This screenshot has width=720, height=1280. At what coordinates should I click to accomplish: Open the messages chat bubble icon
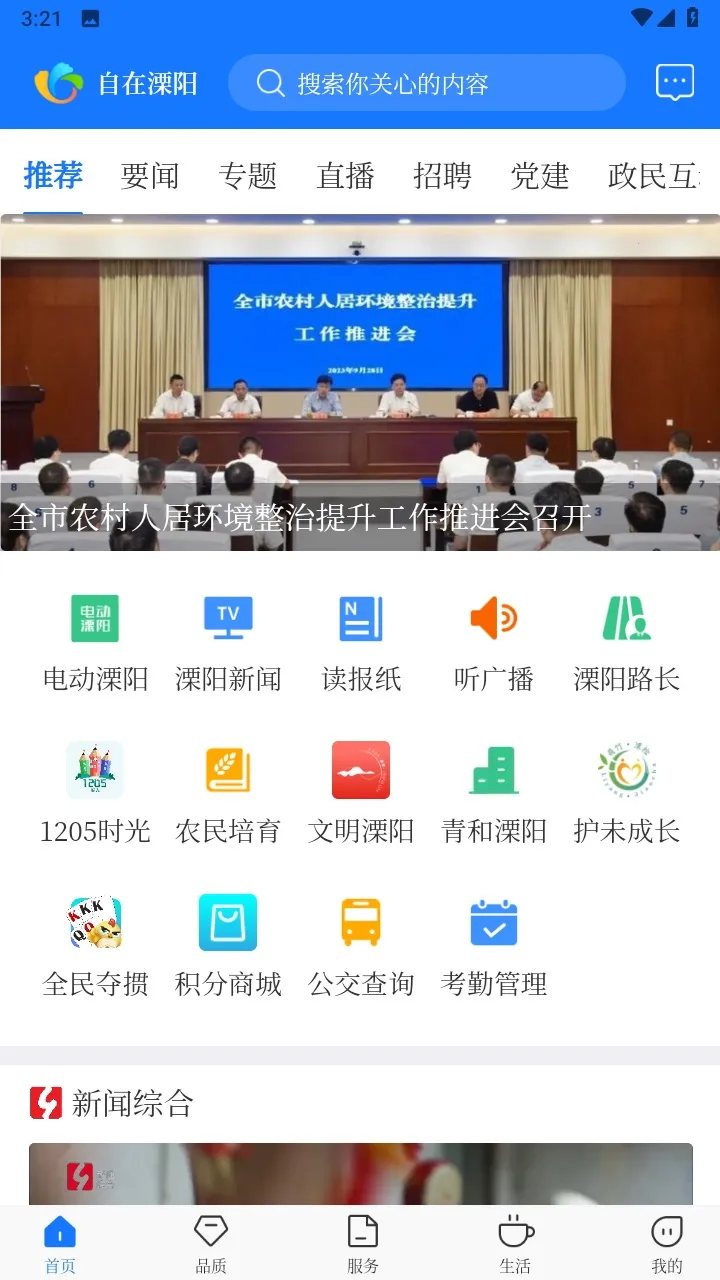click(674, 83)
